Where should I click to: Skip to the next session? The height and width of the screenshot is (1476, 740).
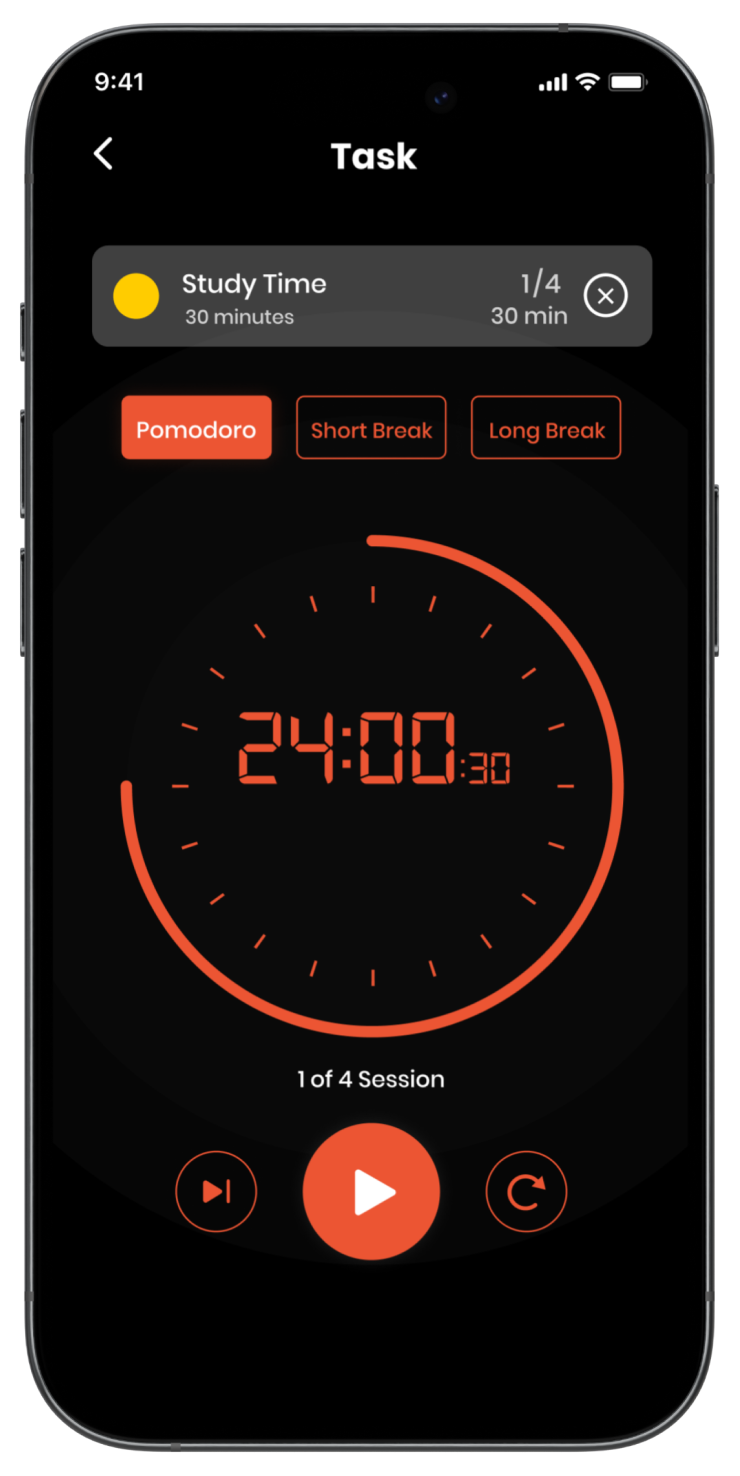click(216, 1191)
